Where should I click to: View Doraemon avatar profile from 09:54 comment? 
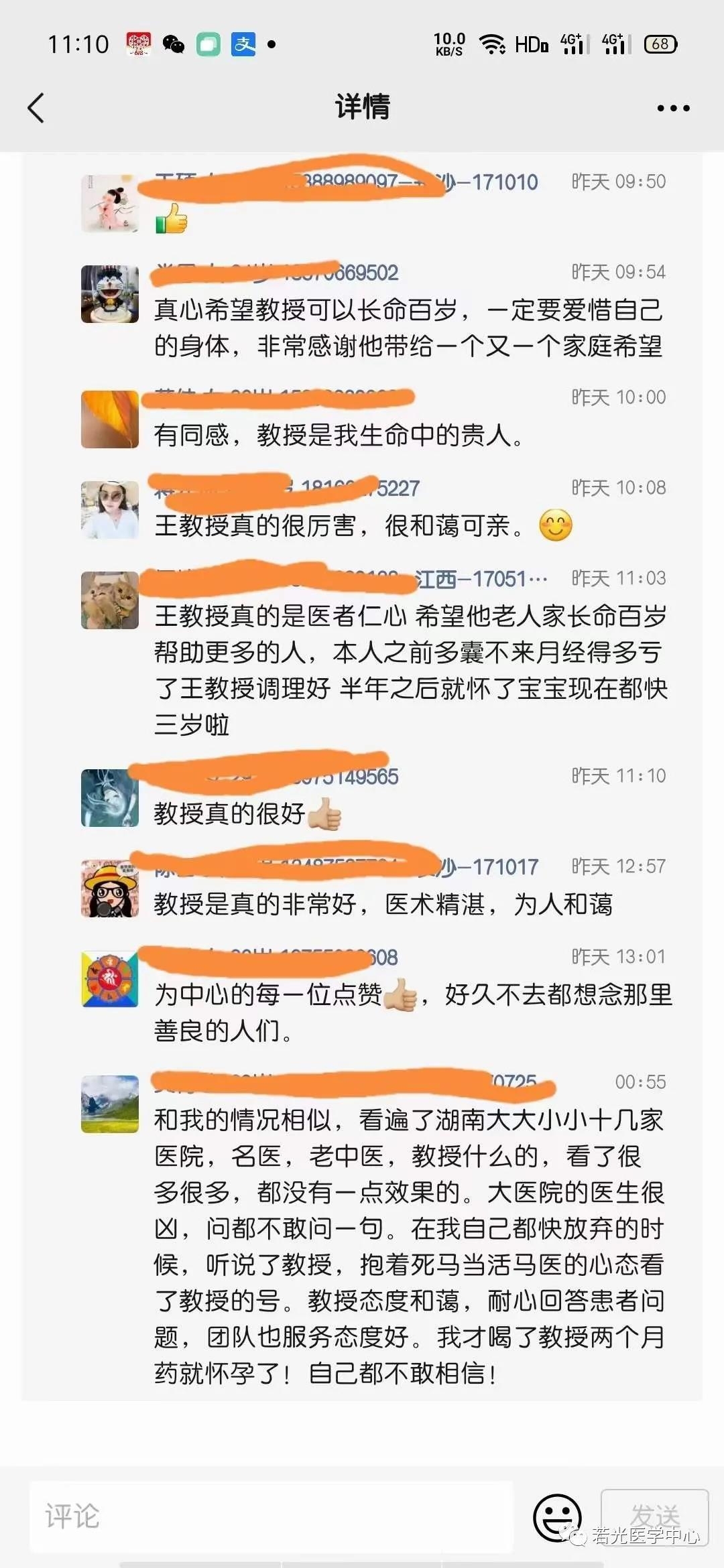tap(110, 294)
